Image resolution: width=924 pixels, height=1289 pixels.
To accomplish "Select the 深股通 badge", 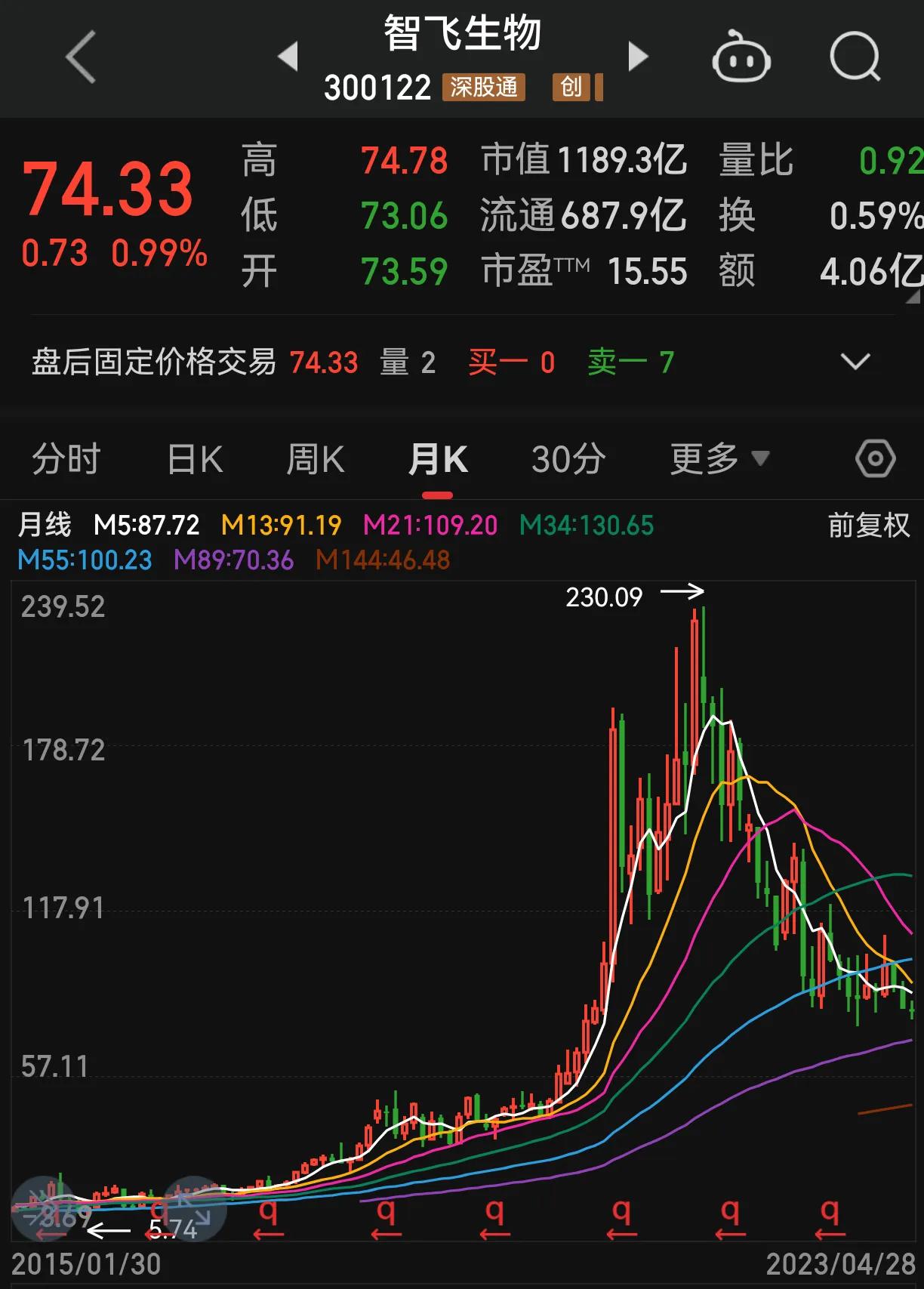I will [484, 88].
